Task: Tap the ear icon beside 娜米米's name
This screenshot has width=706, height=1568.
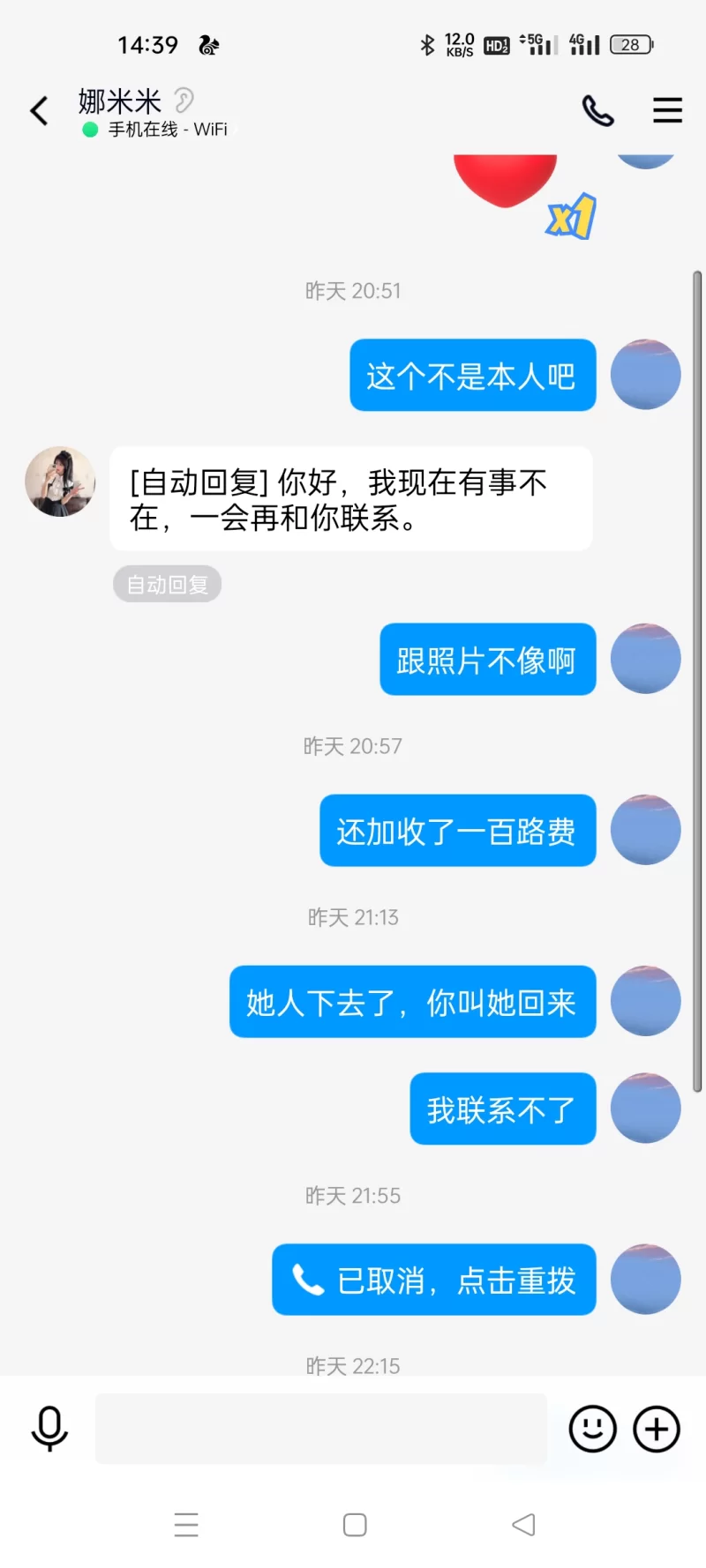Action: pyautogui.click(x=184, y=100)
